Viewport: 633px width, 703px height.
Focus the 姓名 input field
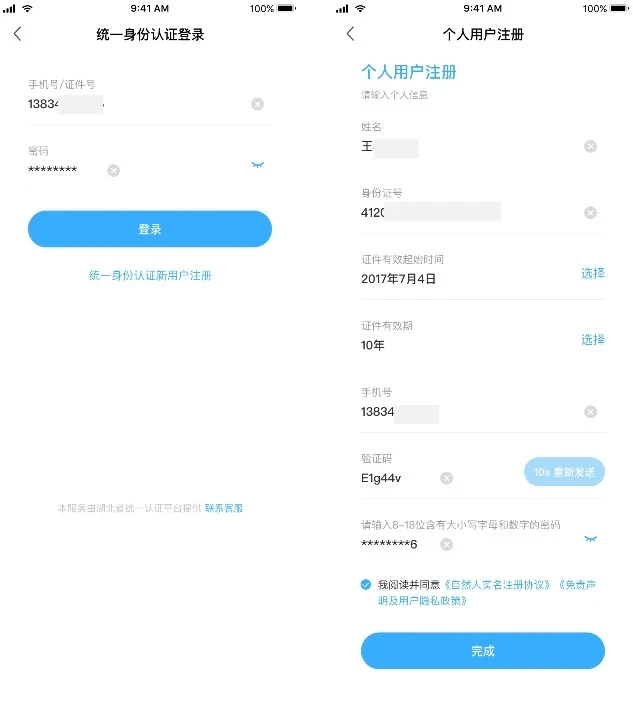470,147
